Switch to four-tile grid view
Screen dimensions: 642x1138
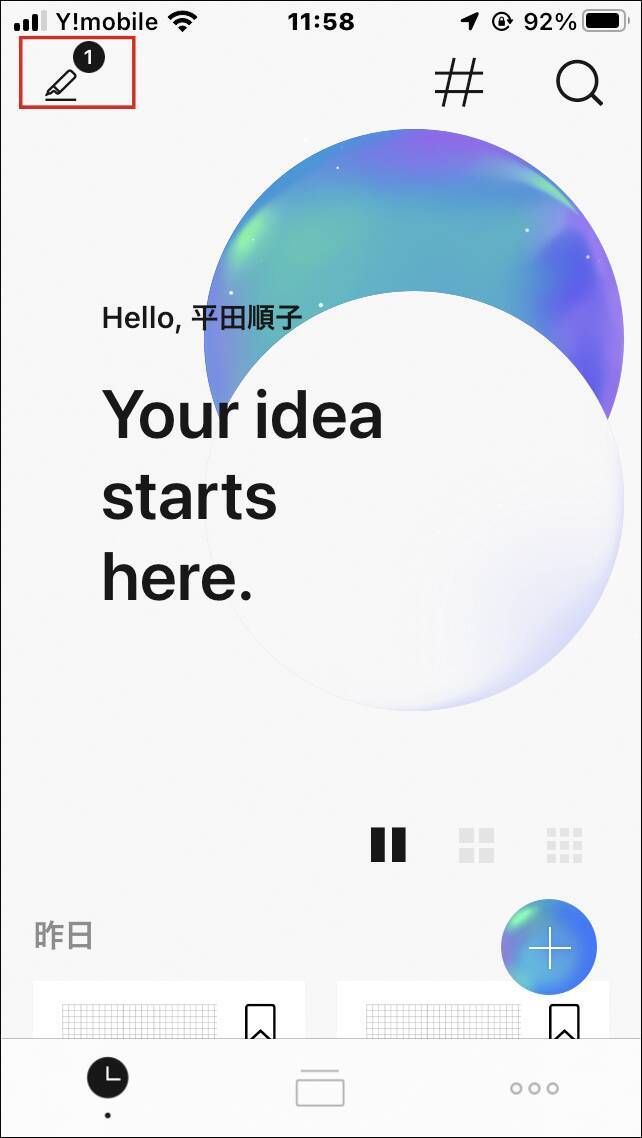[x=476, y=845]
